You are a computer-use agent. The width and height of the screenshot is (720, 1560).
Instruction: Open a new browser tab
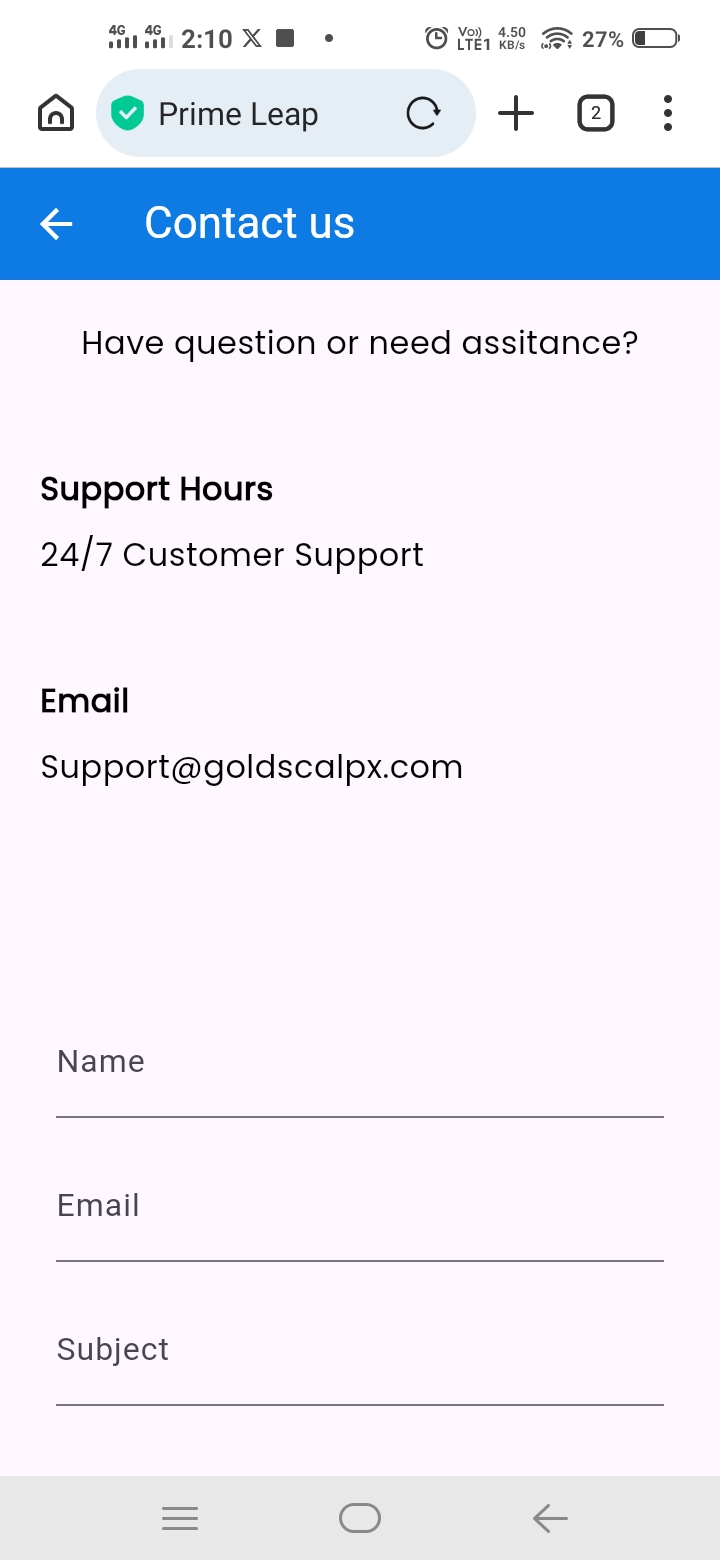coord(516,114)
